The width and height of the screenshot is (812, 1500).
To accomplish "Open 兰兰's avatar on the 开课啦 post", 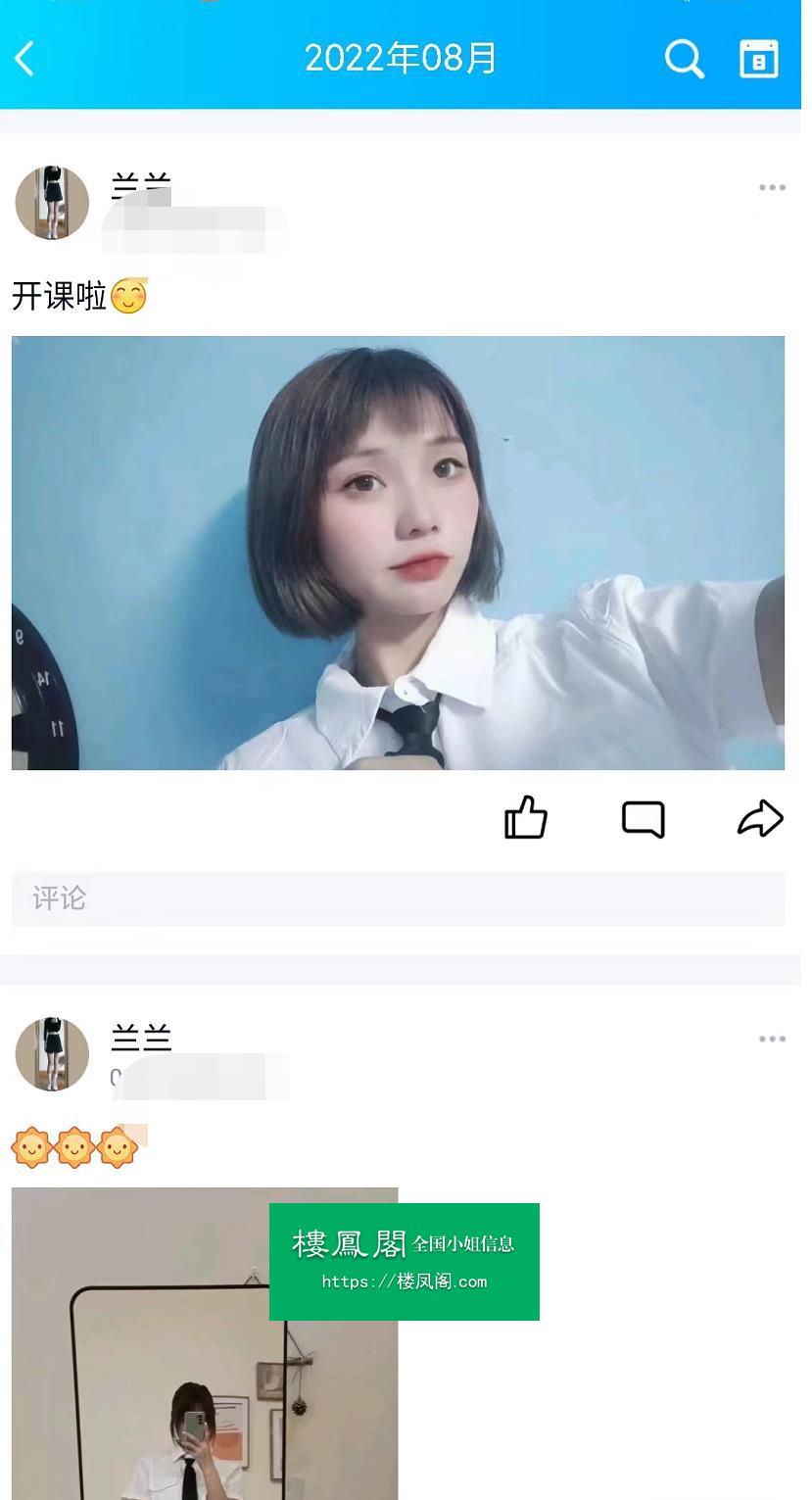I will (52, 203).
